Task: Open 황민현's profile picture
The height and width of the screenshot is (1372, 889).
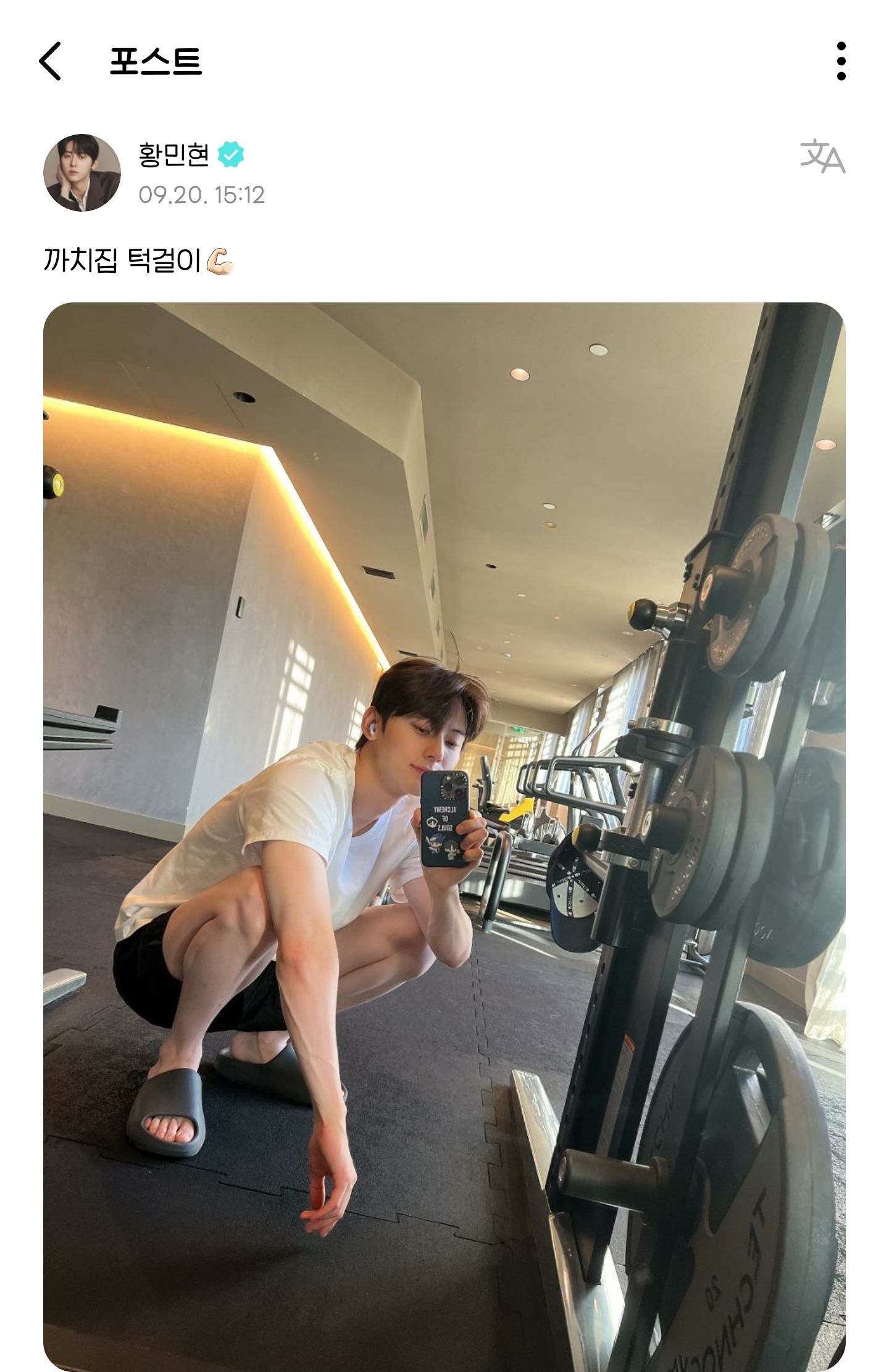Action: [81, 173]
